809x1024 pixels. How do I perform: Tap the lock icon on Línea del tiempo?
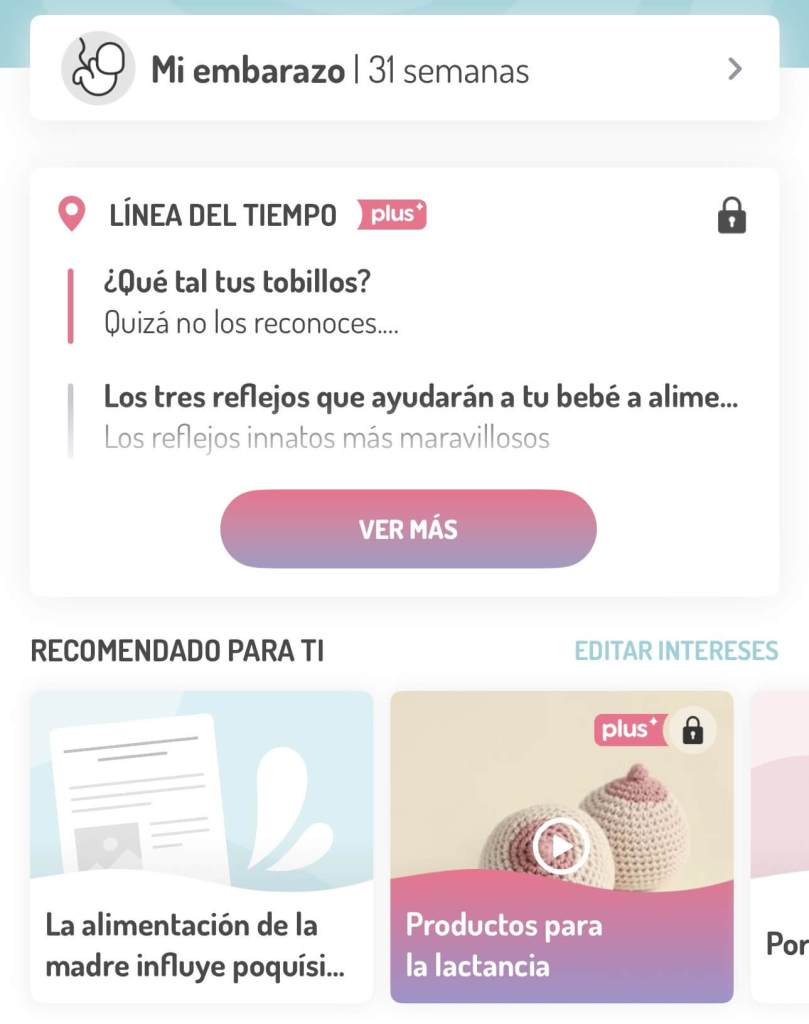coord(732,215)
